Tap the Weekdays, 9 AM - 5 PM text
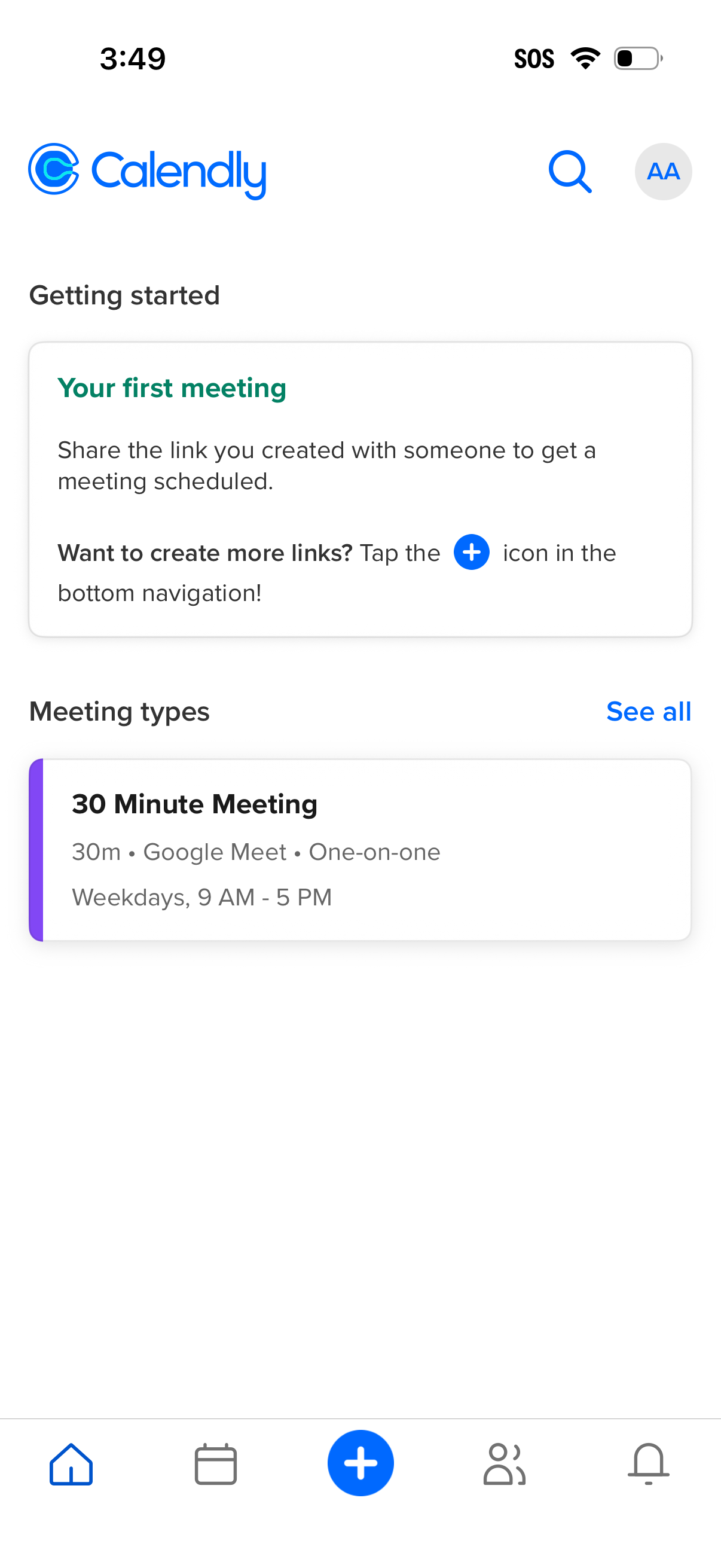This screenshot has height=1568, width=721. [x=201, y=896]
